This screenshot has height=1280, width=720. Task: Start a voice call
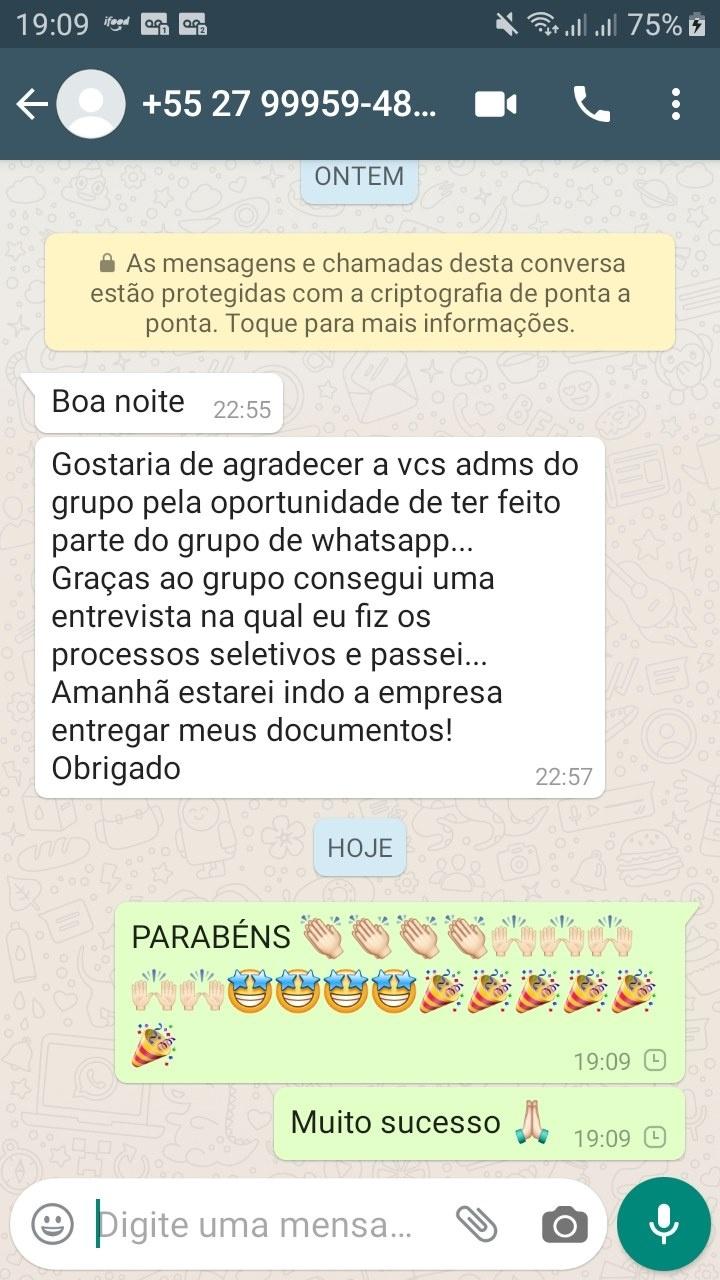coord(591,104)
